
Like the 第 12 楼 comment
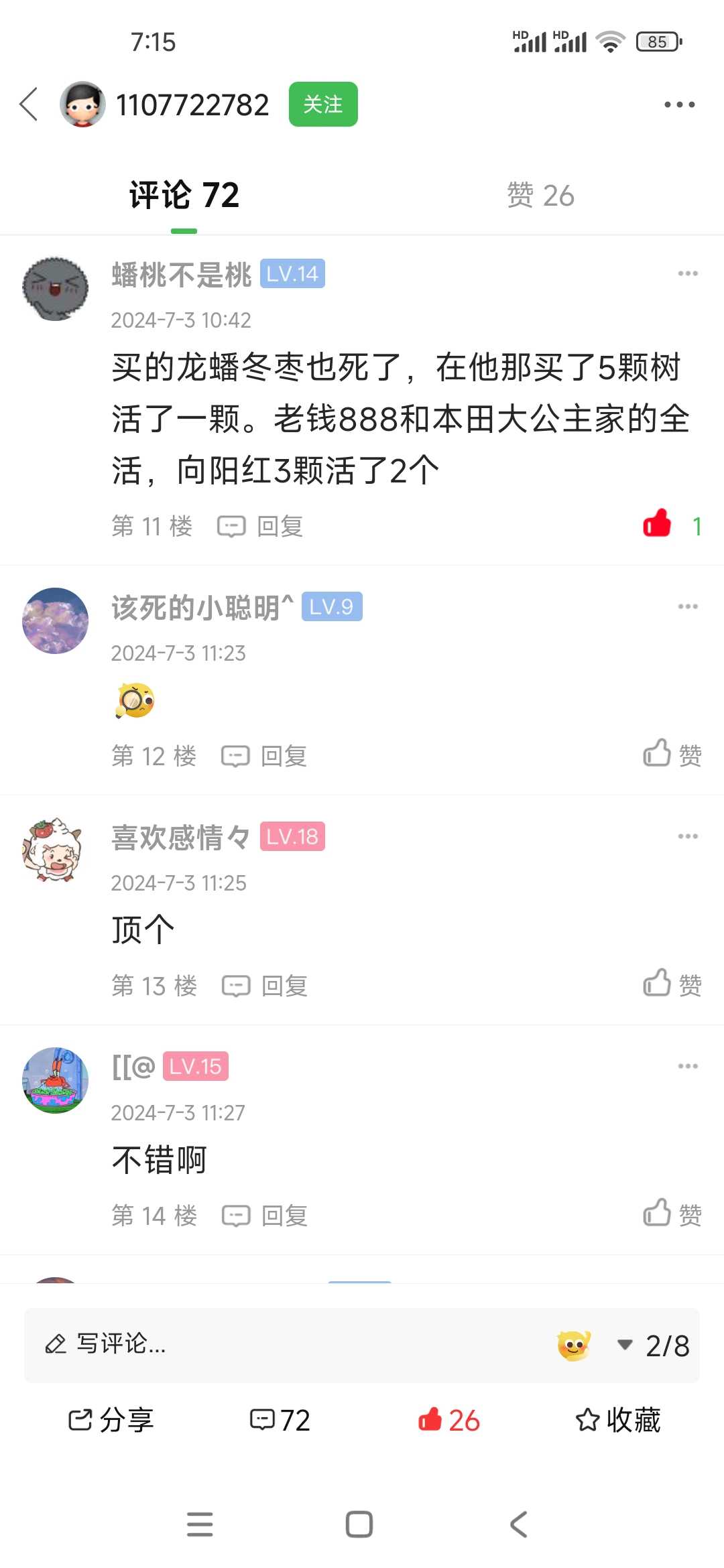coord(672,755)
